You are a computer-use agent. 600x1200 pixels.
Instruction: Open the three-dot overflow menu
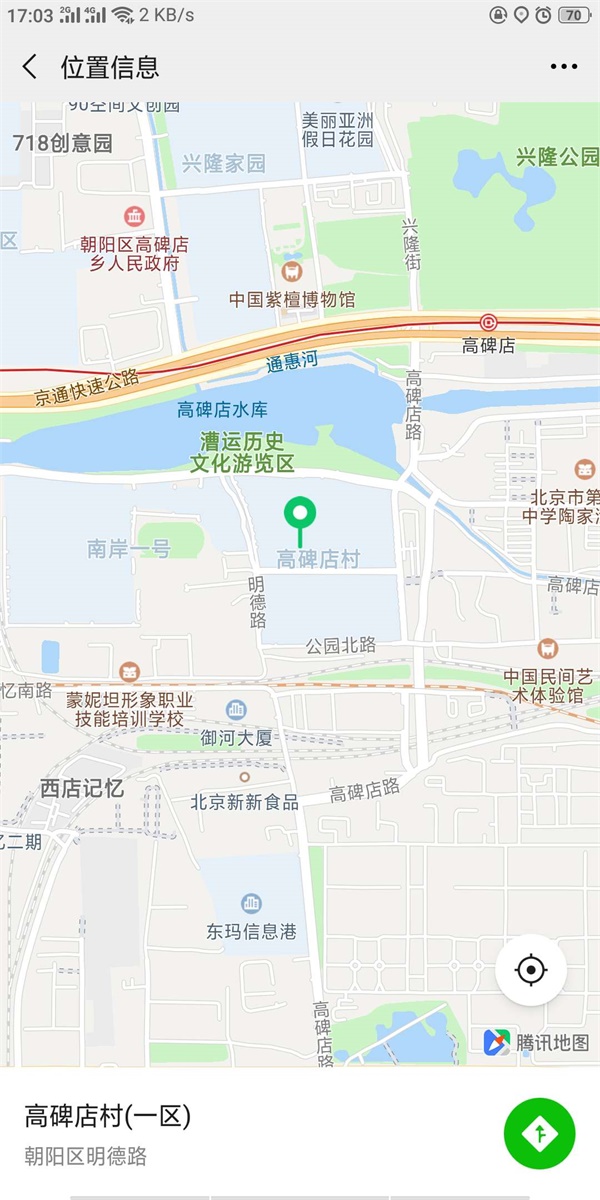[563, 67]
